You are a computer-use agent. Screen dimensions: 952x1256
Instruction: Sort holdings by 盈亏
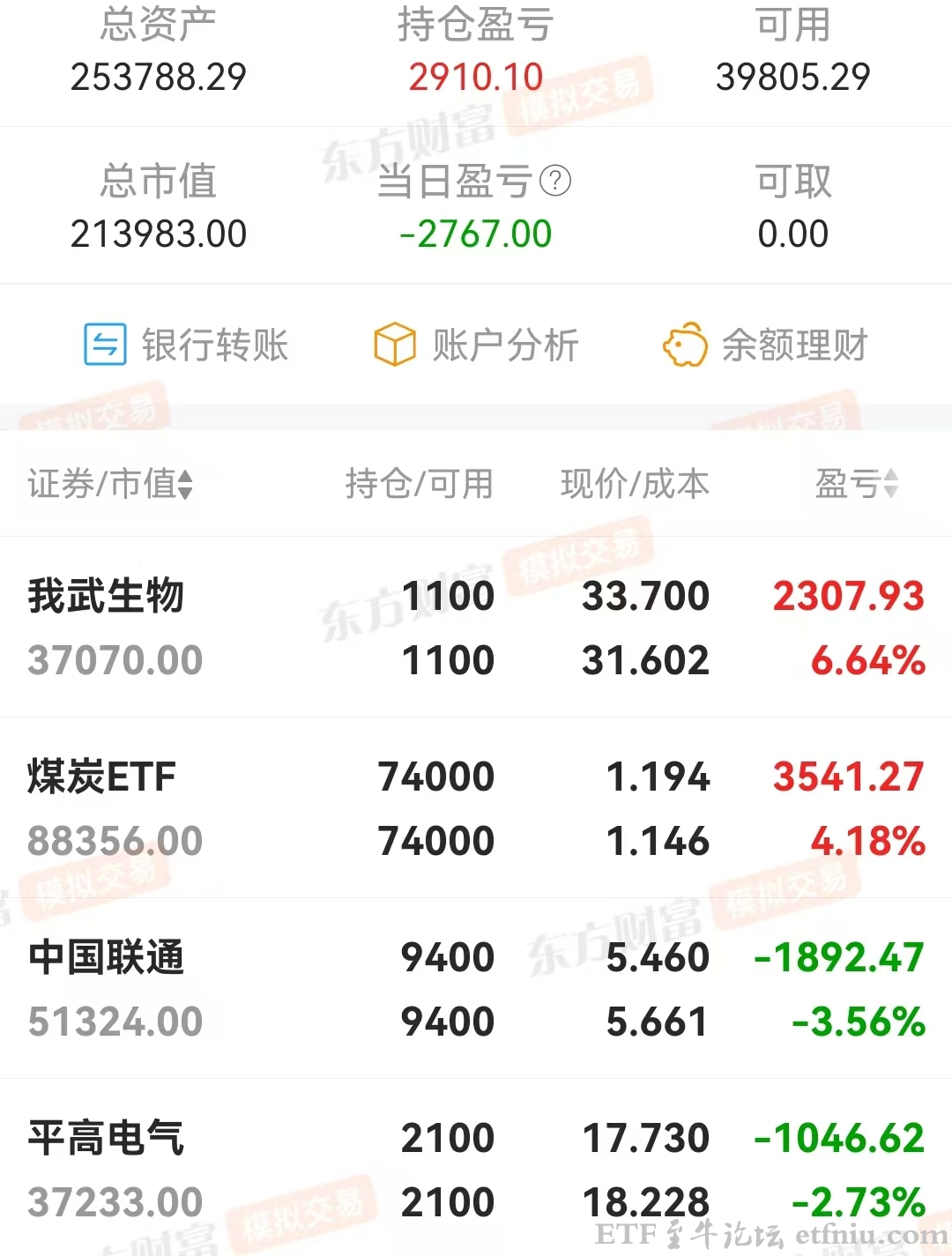point(856,484)
